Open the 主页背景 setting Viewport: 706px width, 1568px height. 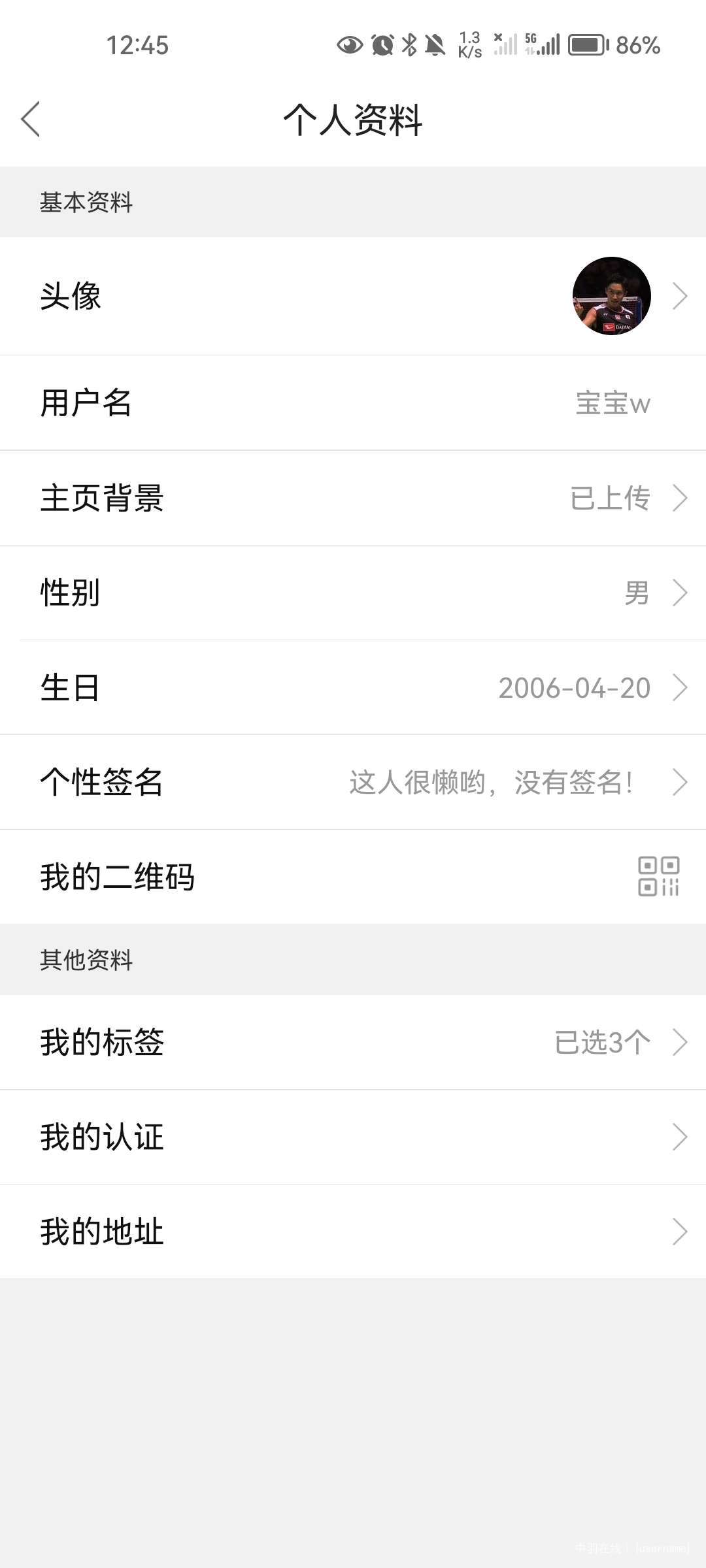click(x=353, y=498)
